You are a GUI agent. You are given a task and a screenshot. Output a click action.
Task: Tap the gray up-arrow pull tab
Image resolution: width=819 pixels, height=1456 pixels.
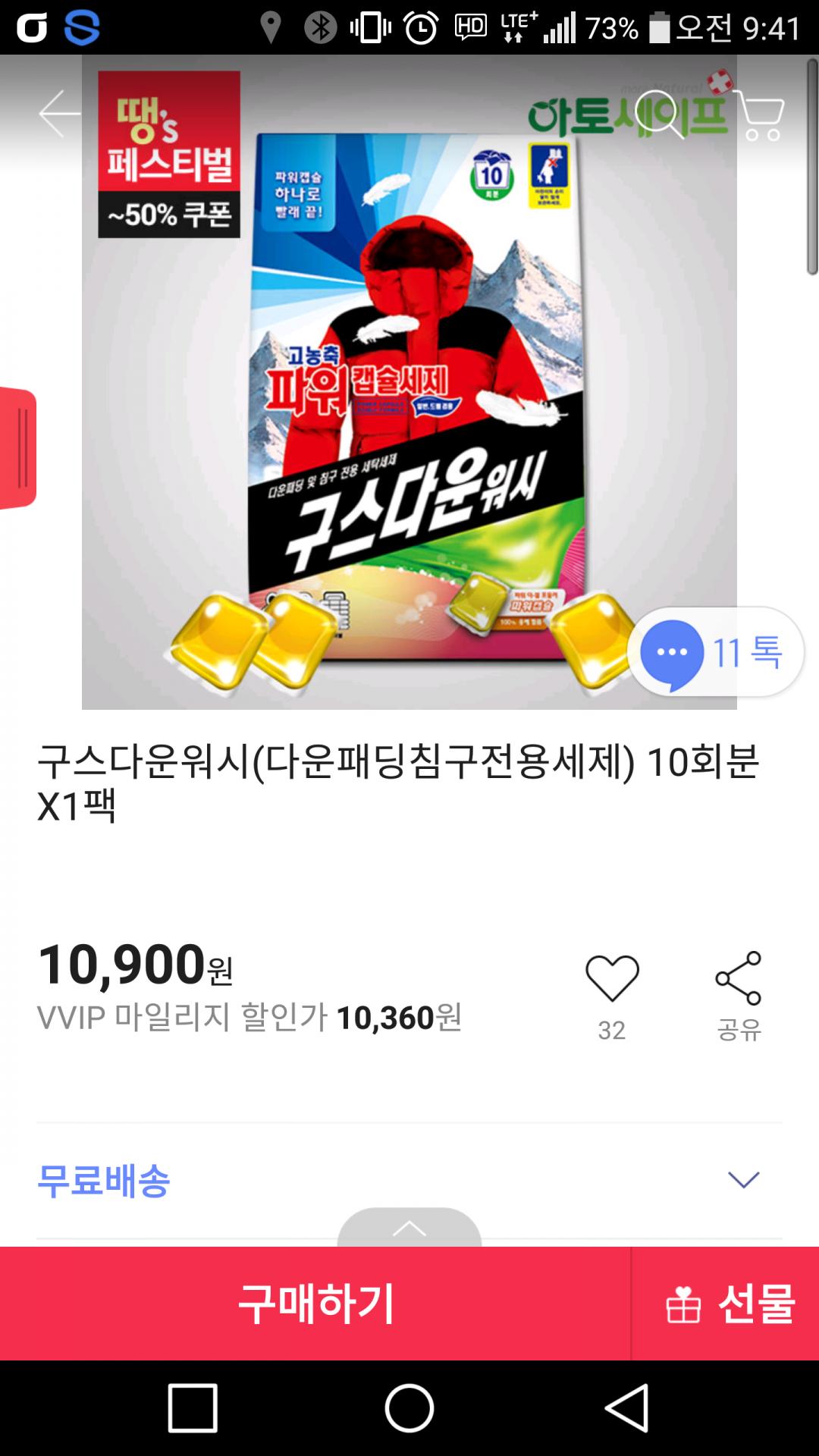[x=409, y=1228]
